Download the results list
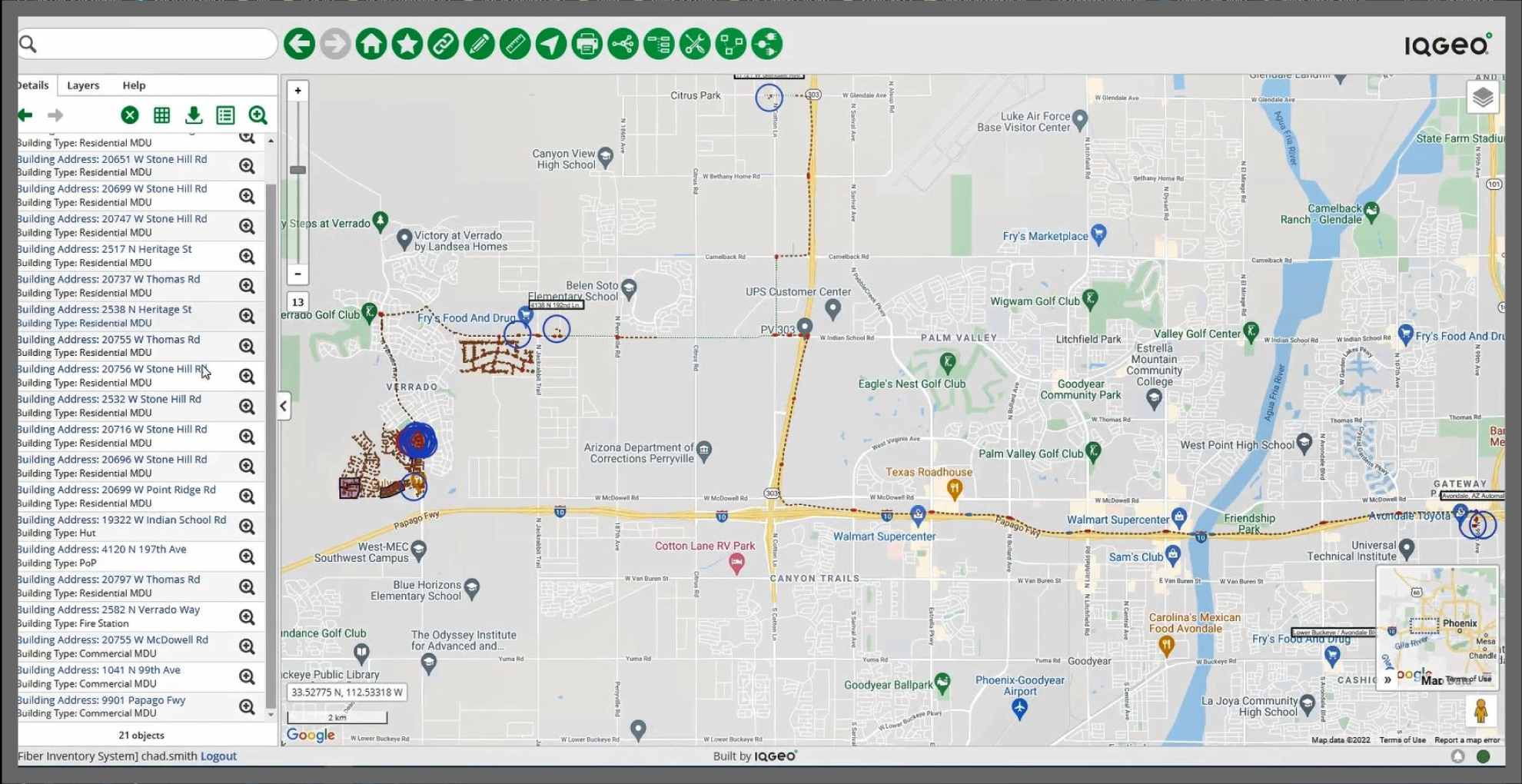 point(194,115)
